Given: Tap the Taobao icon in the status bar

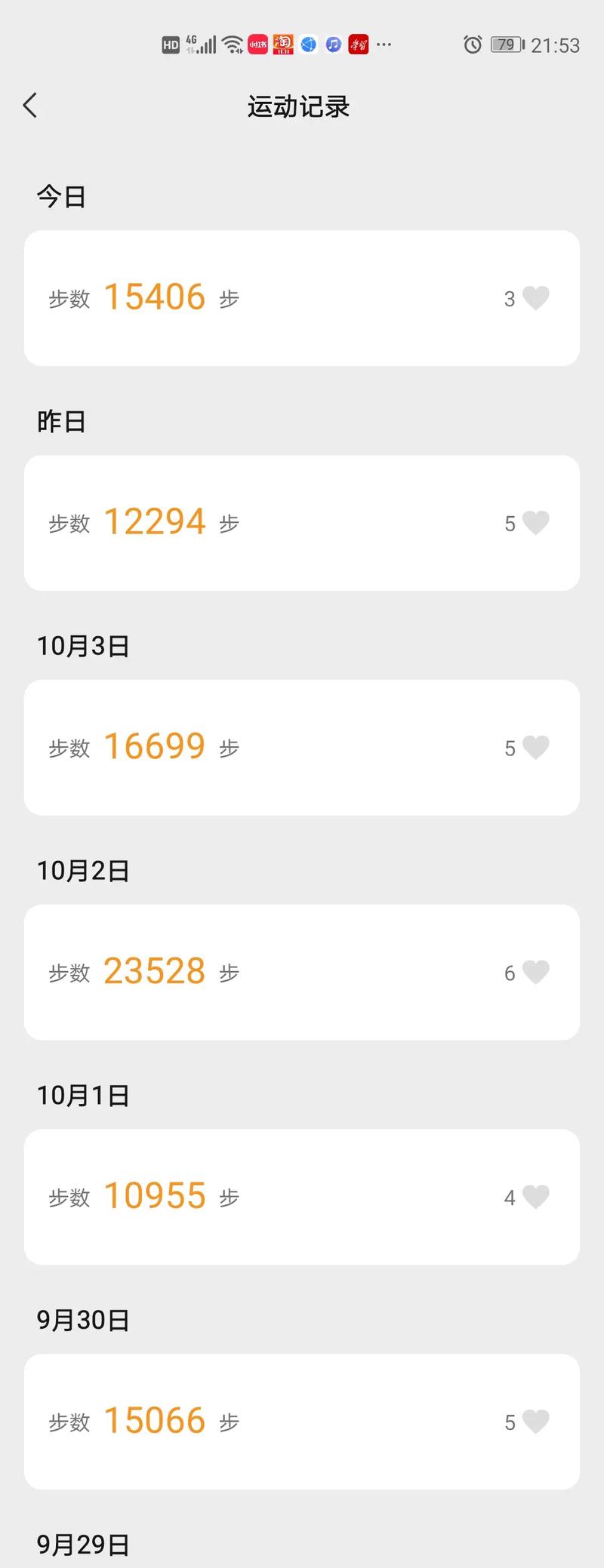Looking at the screenshot, I should coord(282,45).
